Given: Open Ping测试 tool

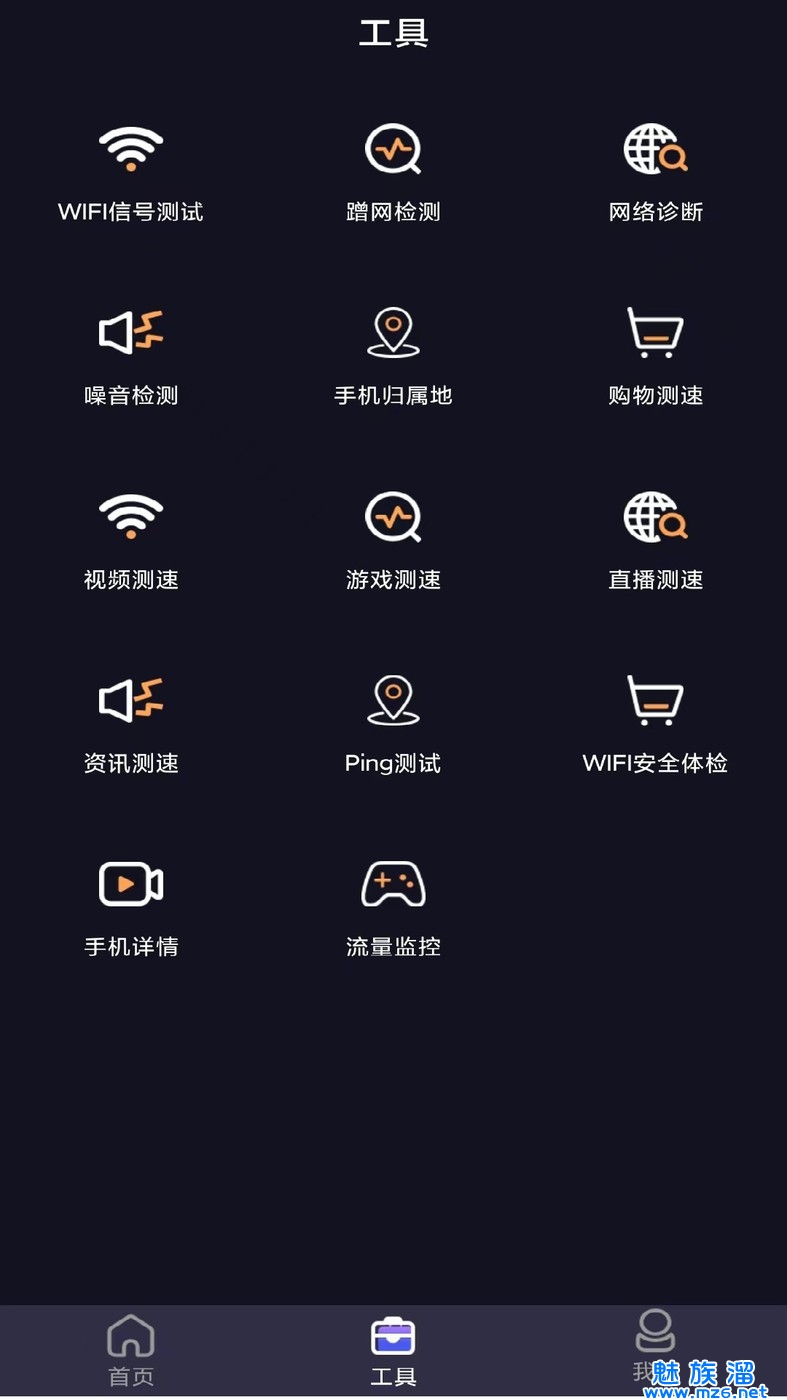Looking at the screenshot, I should [393, 724].
